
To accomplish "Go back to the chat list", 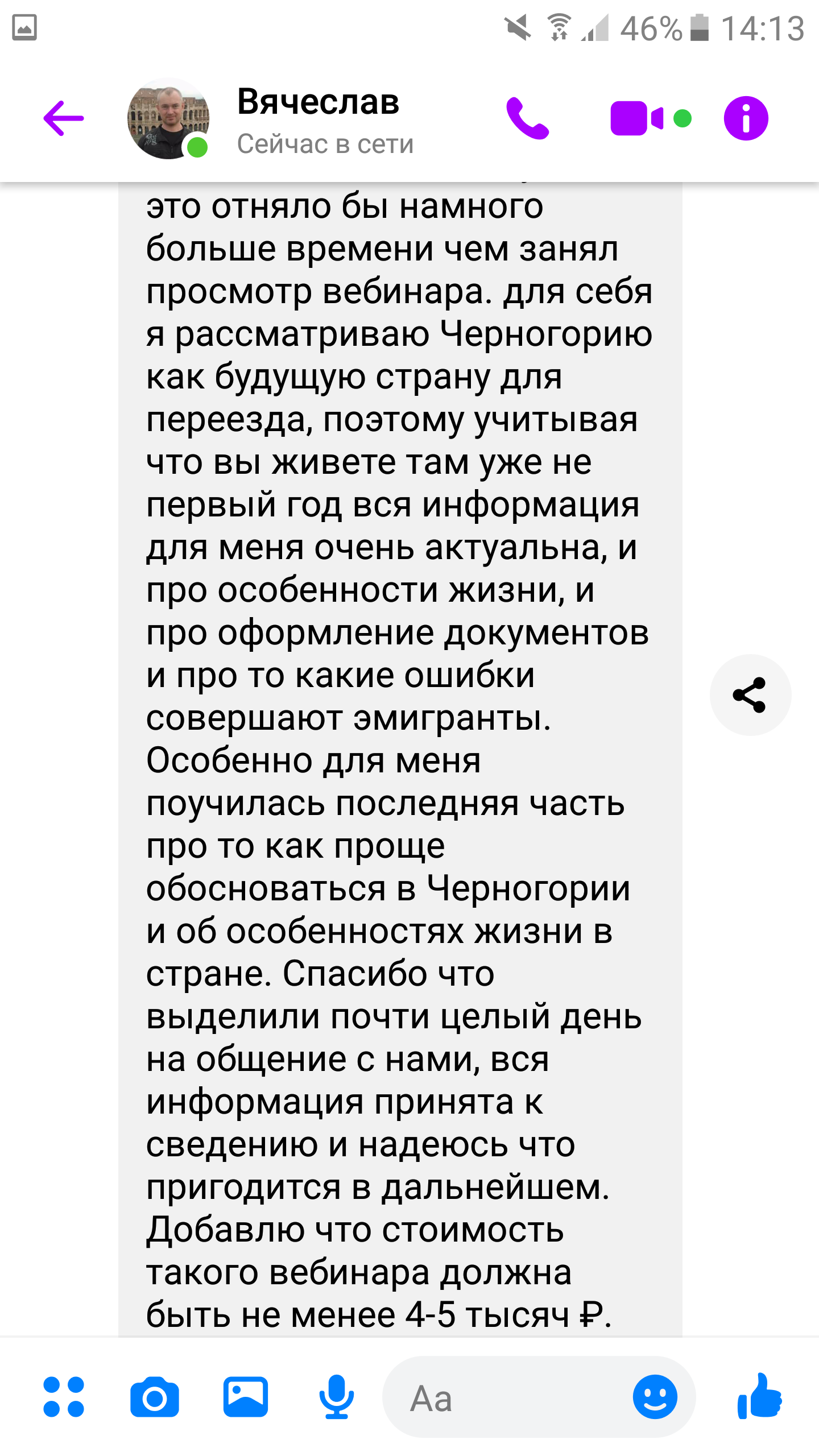I will (64, 118).
